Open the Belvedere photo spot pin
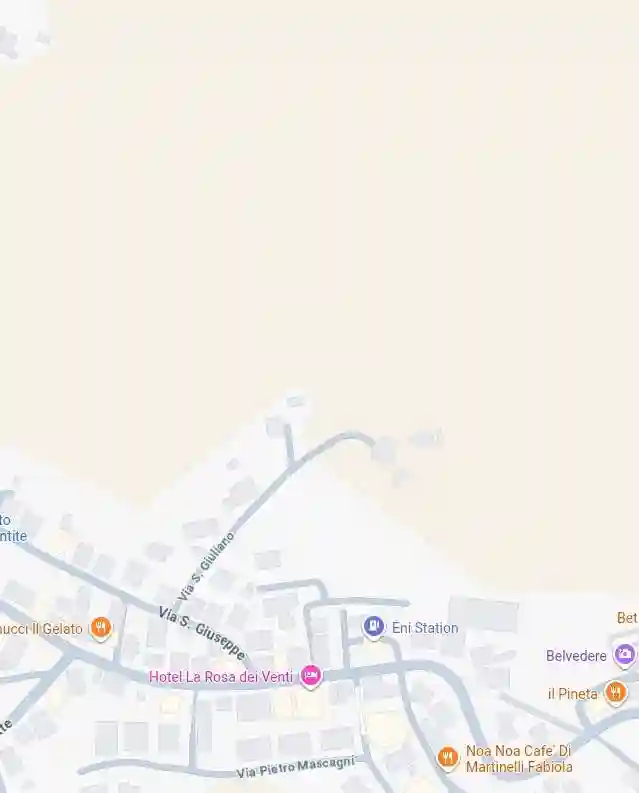This screenshot has height=793, width=639. tap(624, 656)
